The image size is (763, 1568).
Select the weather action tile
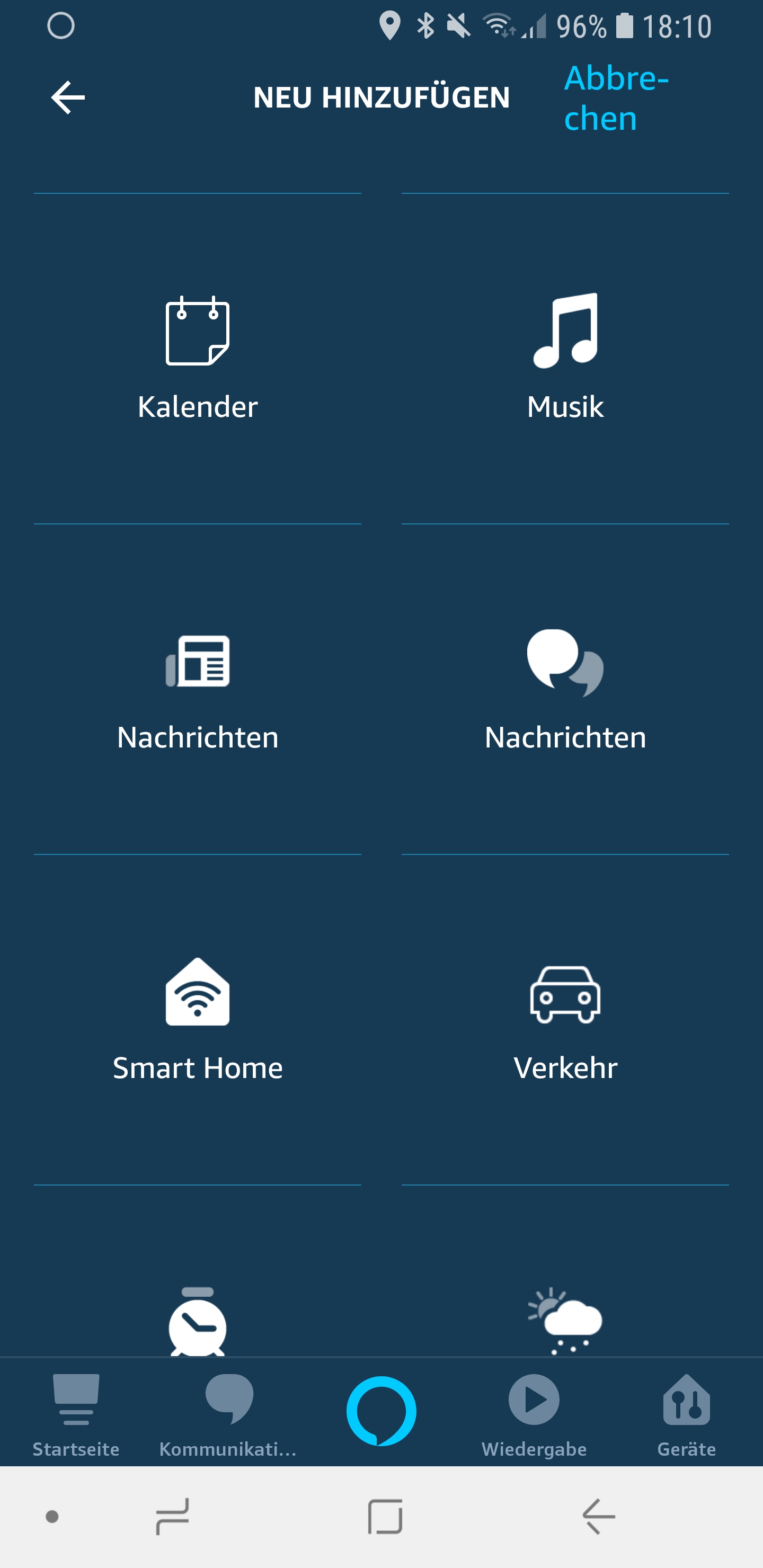565,1321
